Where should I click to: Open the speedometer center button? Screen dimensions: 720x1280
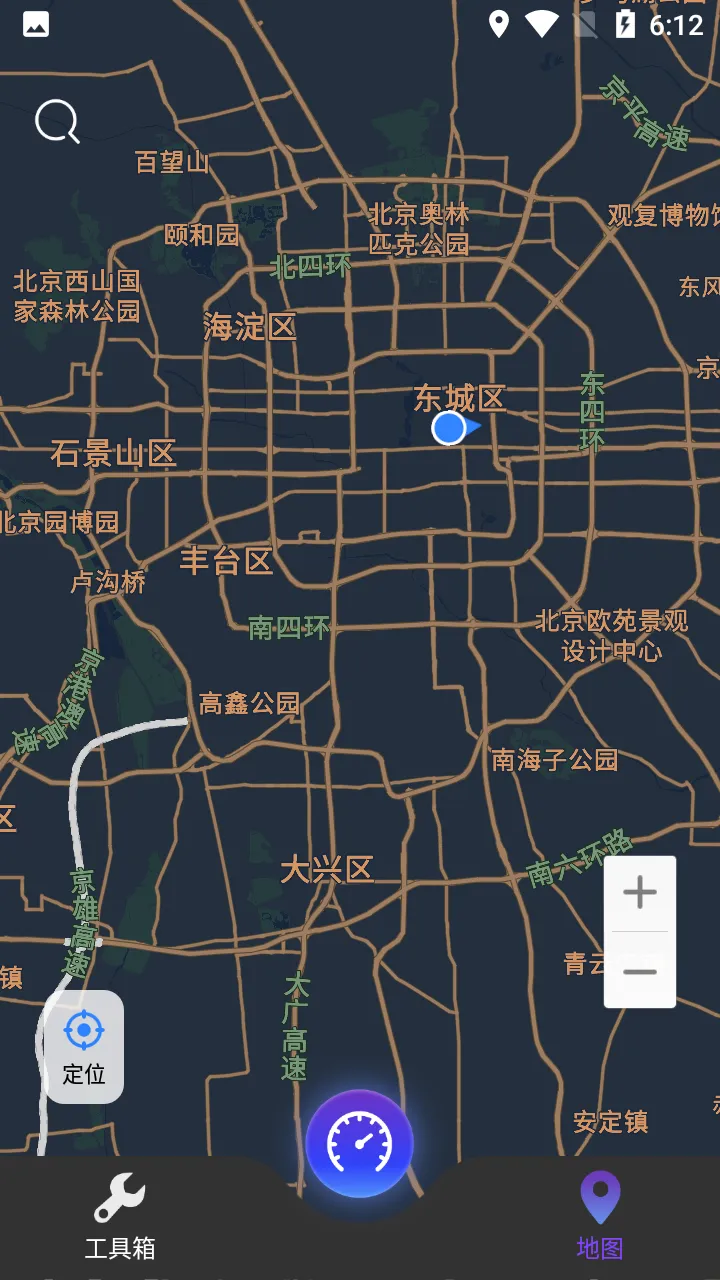[360, 1144]
